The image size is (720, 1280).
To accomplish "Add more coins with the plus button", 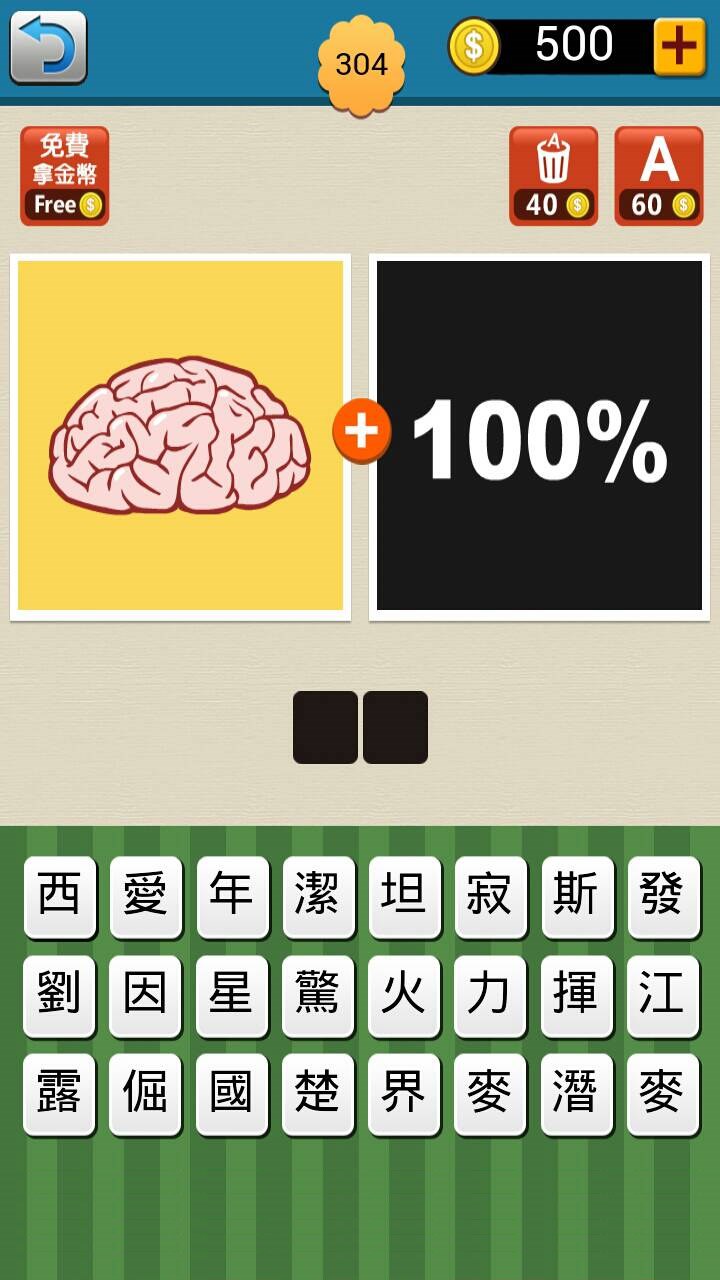I will [680, 46].
